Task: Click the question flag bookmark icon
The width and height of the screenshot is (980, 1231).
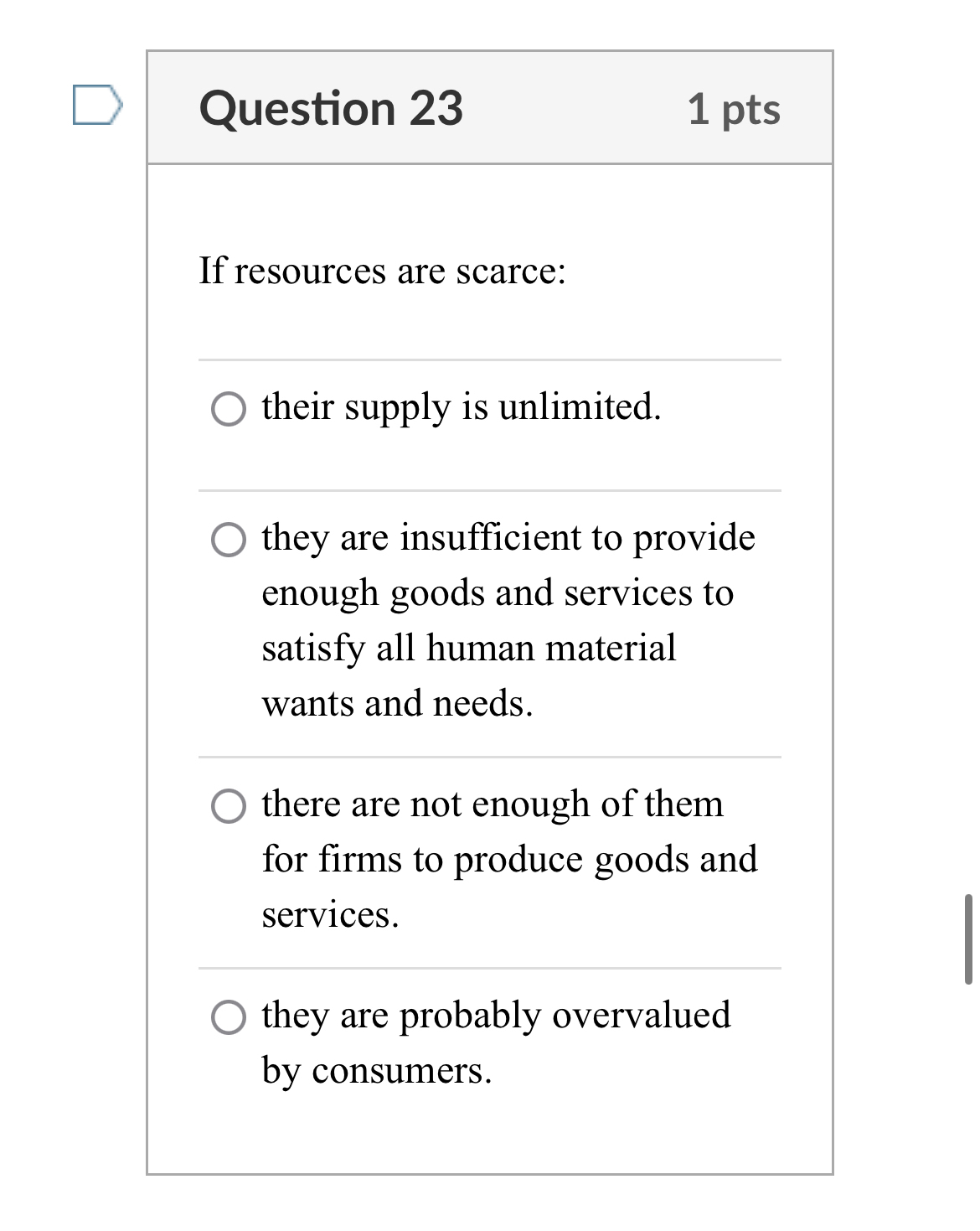Action: tap(96, 103)
